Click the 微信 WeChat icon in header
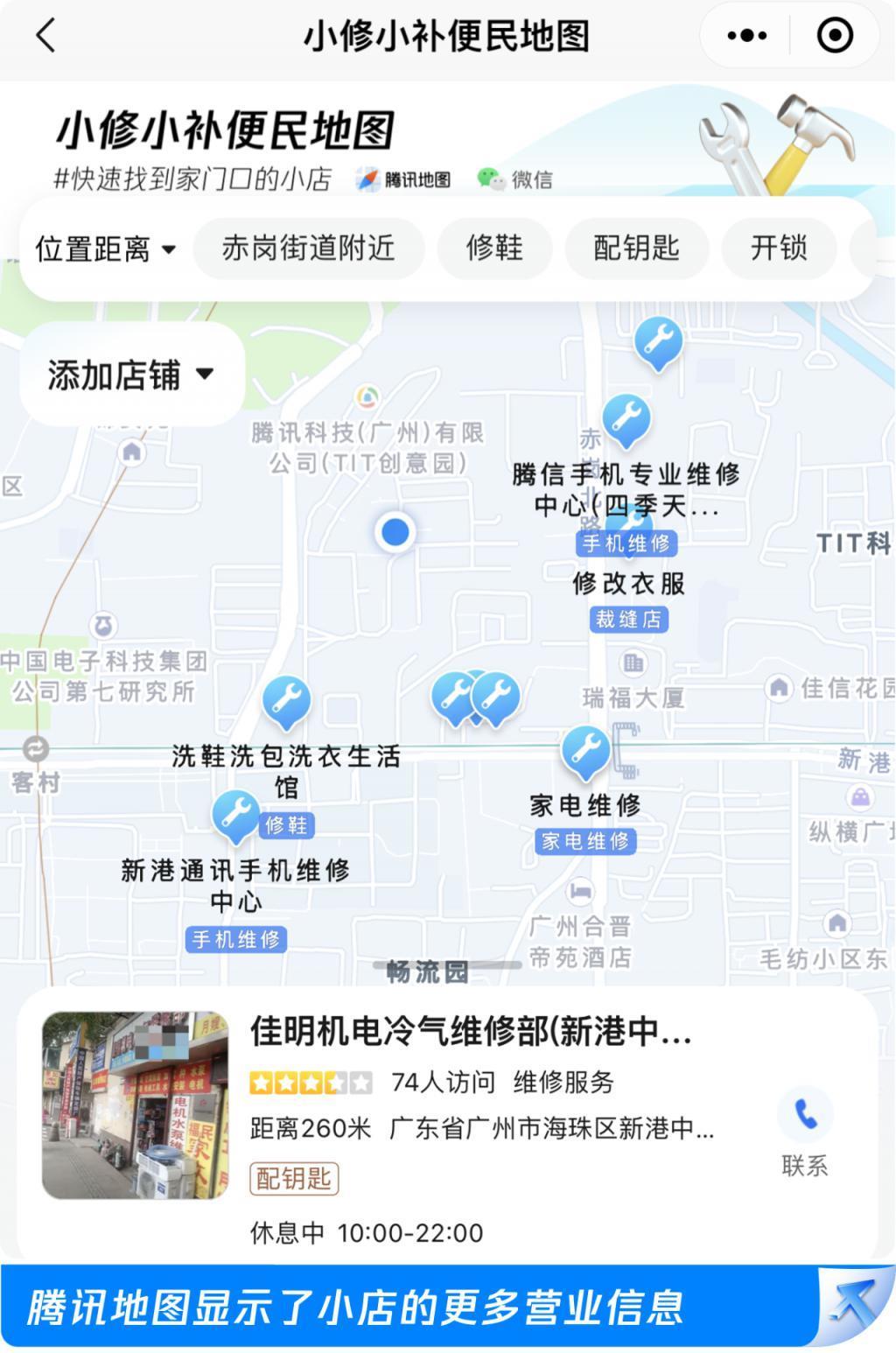The image size is (896, 1353). 490,179
